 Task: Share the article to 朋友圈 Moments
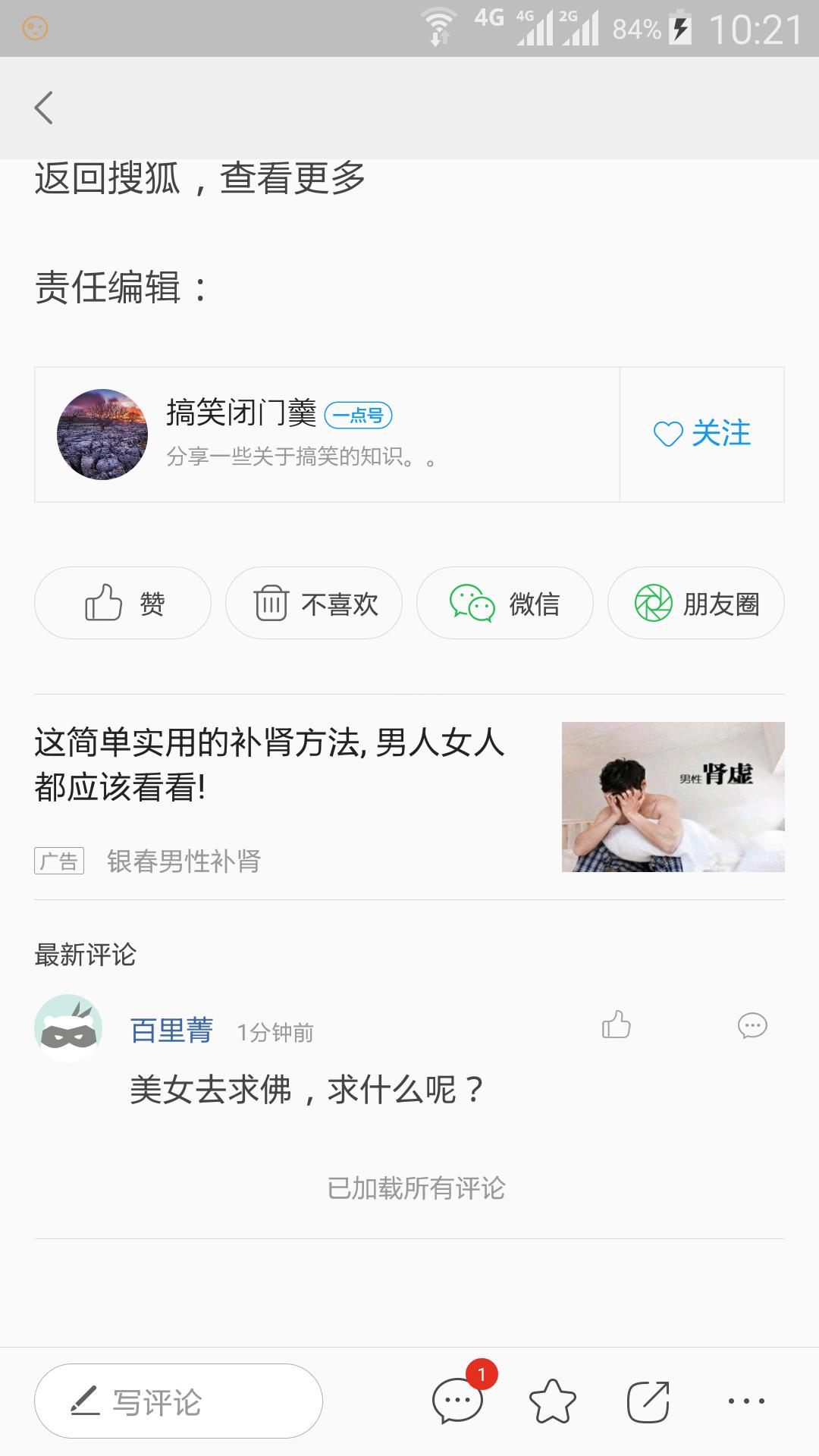(695, 603)
